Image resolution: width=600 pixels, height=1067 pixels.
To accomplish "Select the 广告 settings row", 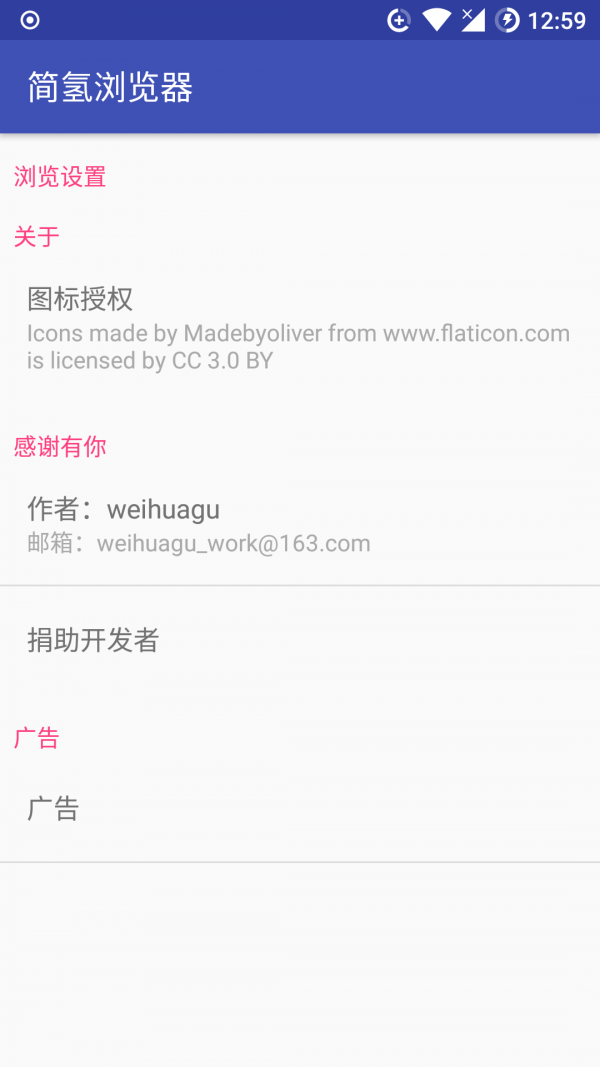I will coord(300,808).
